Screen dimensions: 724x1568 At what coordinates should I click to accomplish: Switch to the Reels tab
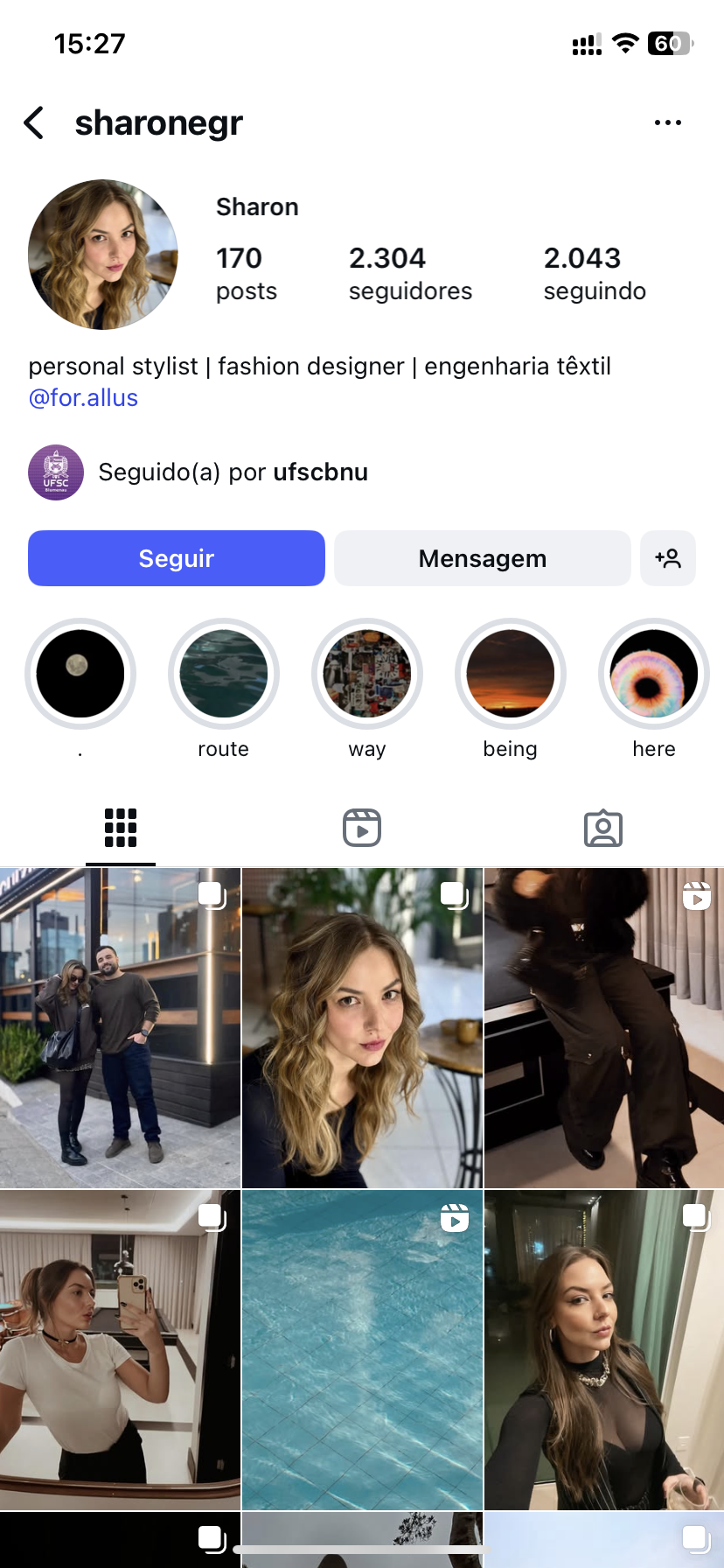tap(362, 828)
